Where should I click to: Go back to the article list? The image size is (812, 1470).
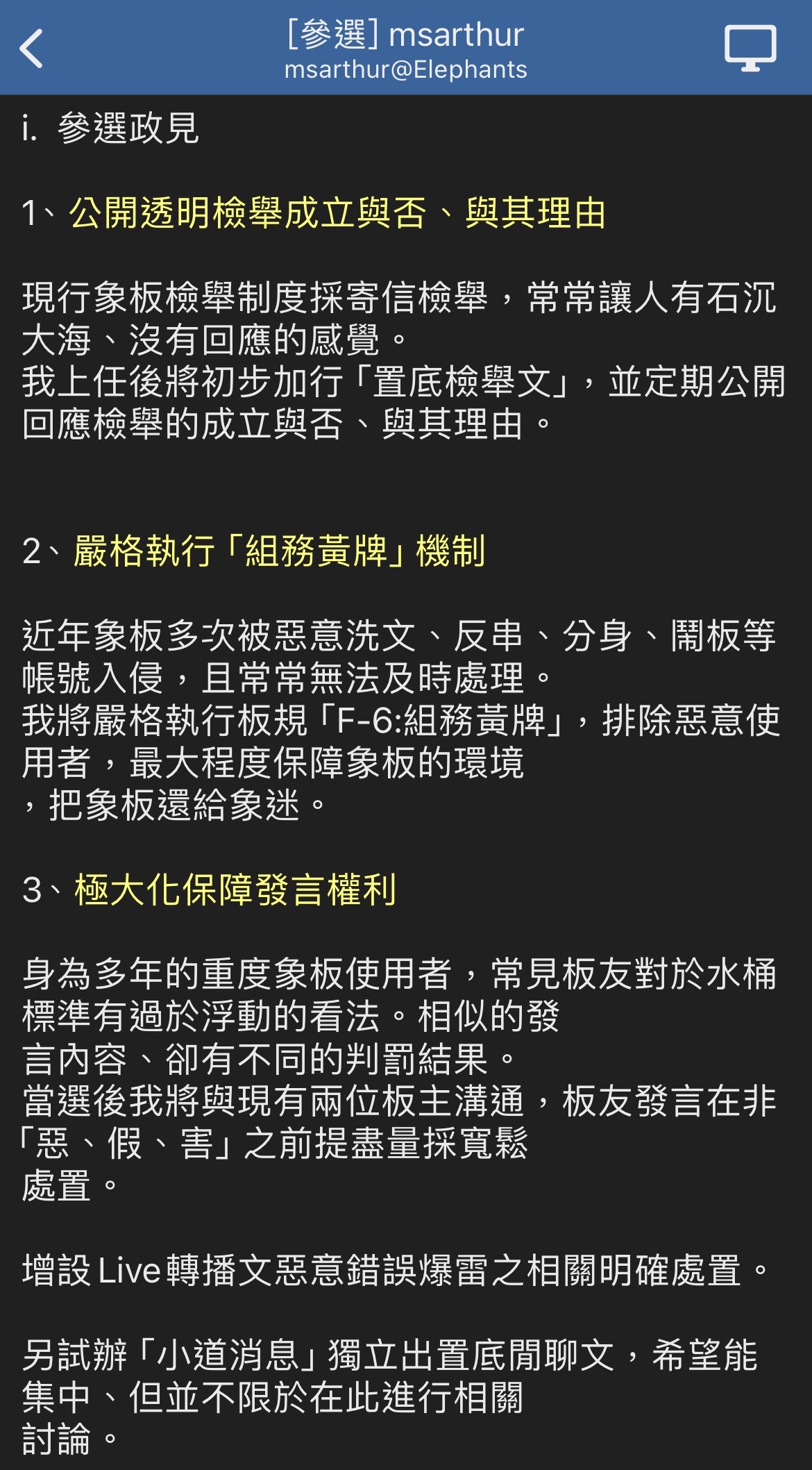tap(32, 49)
